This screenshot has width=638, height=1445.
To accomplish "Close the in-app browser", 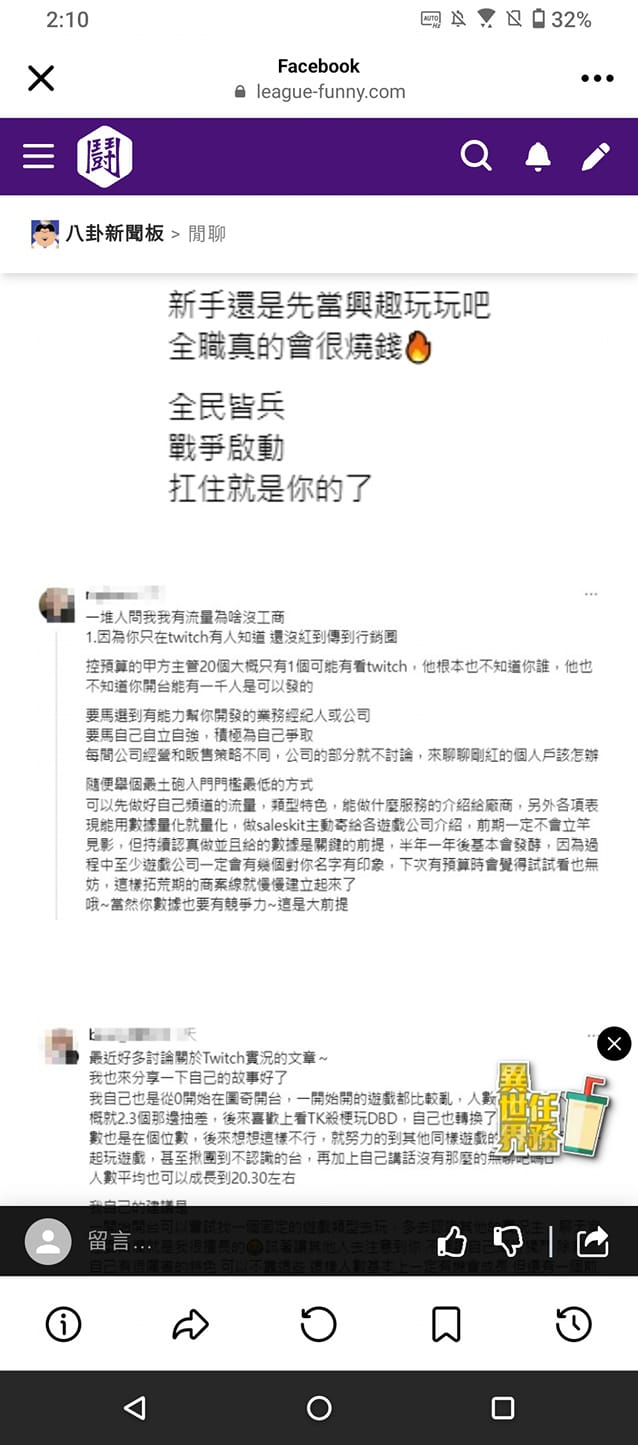I will pyautogui.click(x=41, y=78).
